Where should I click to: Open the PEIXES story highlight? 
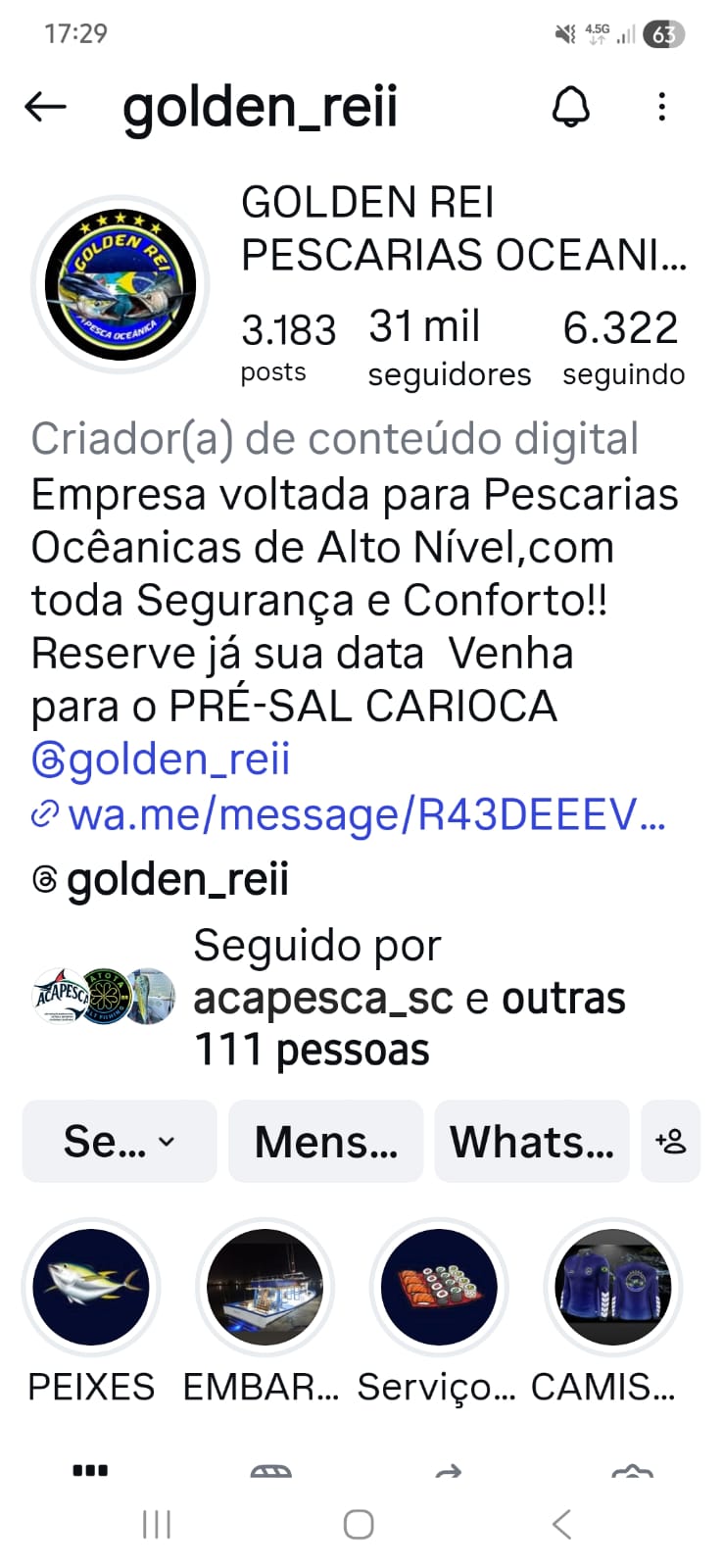point(91,1287)
